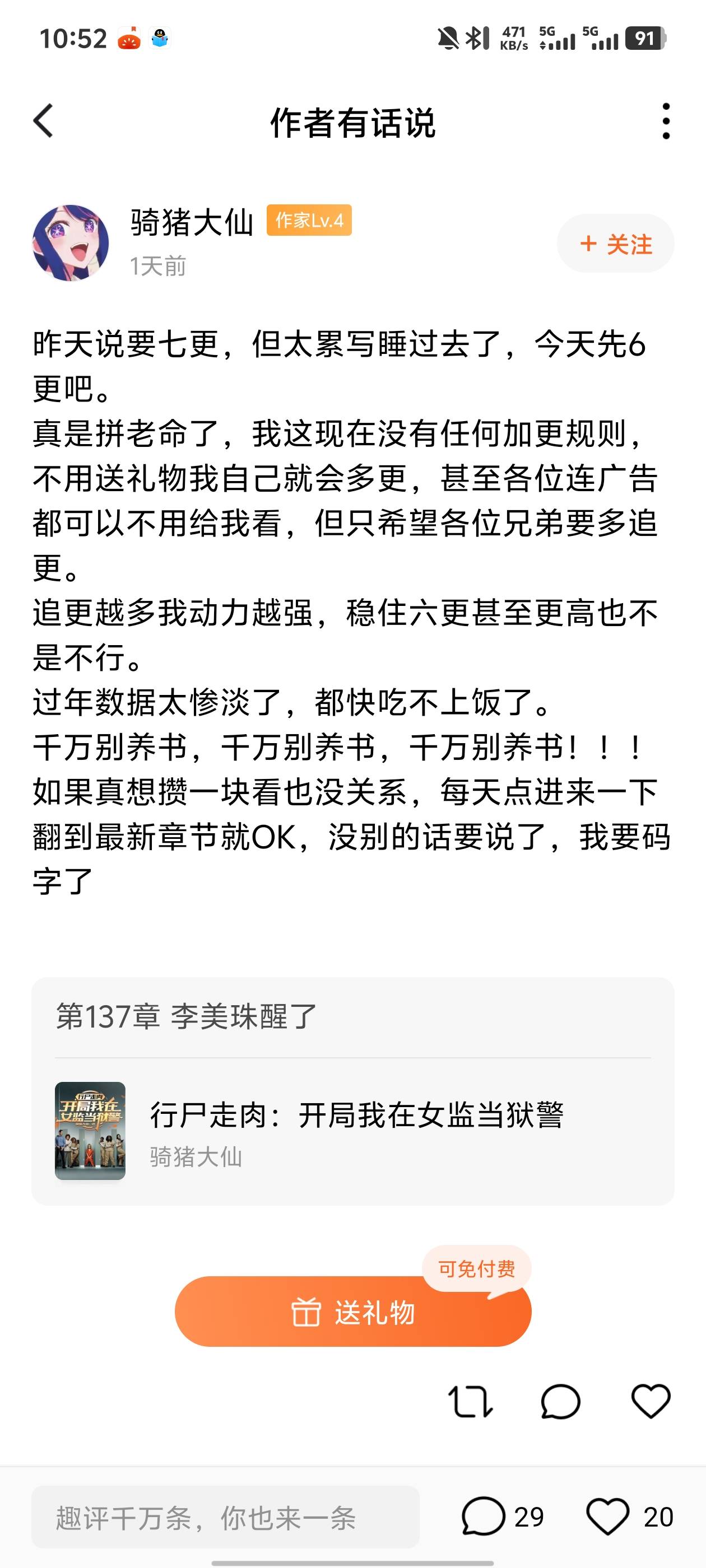
Task: Repost this author post
Action: pos(470,1401)
